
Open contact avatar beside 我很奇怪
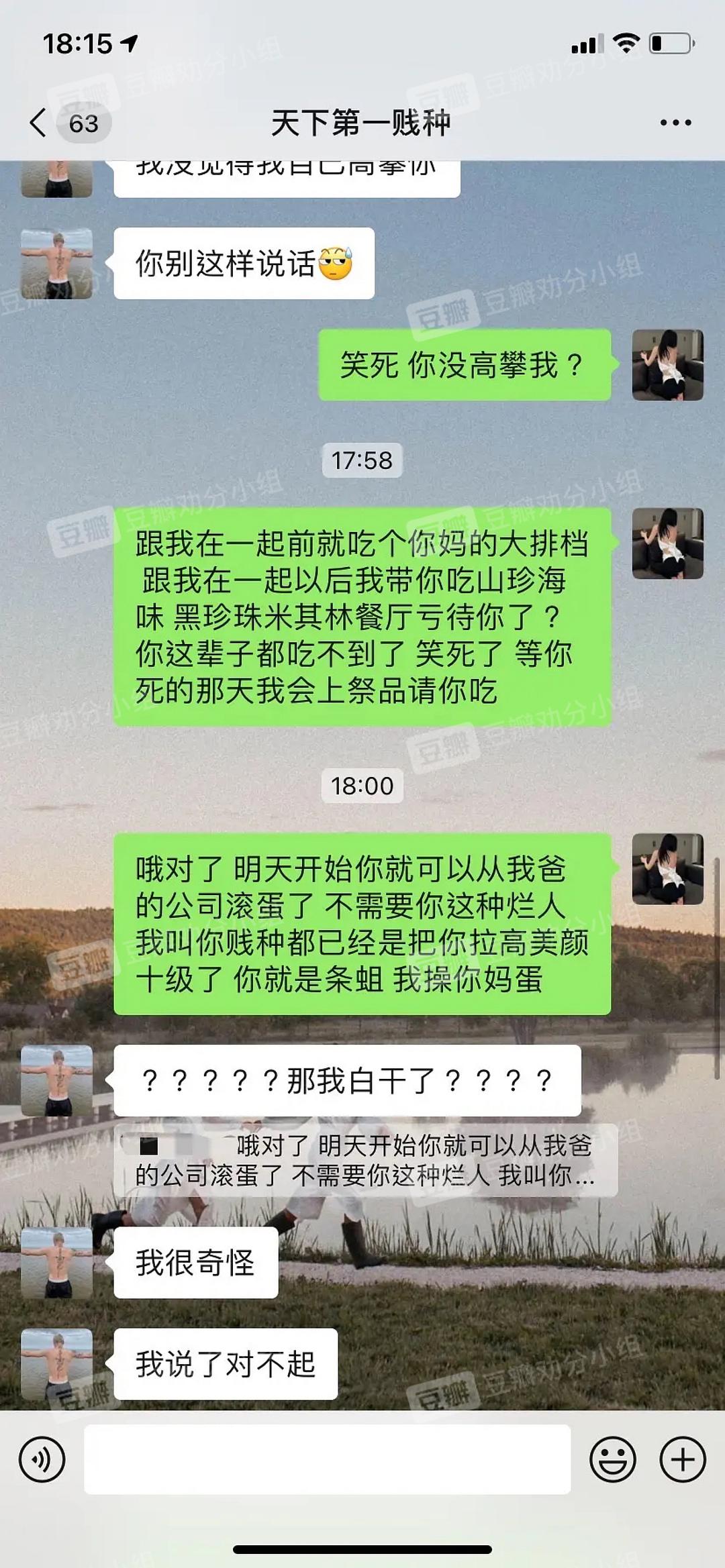point(57,1263)
